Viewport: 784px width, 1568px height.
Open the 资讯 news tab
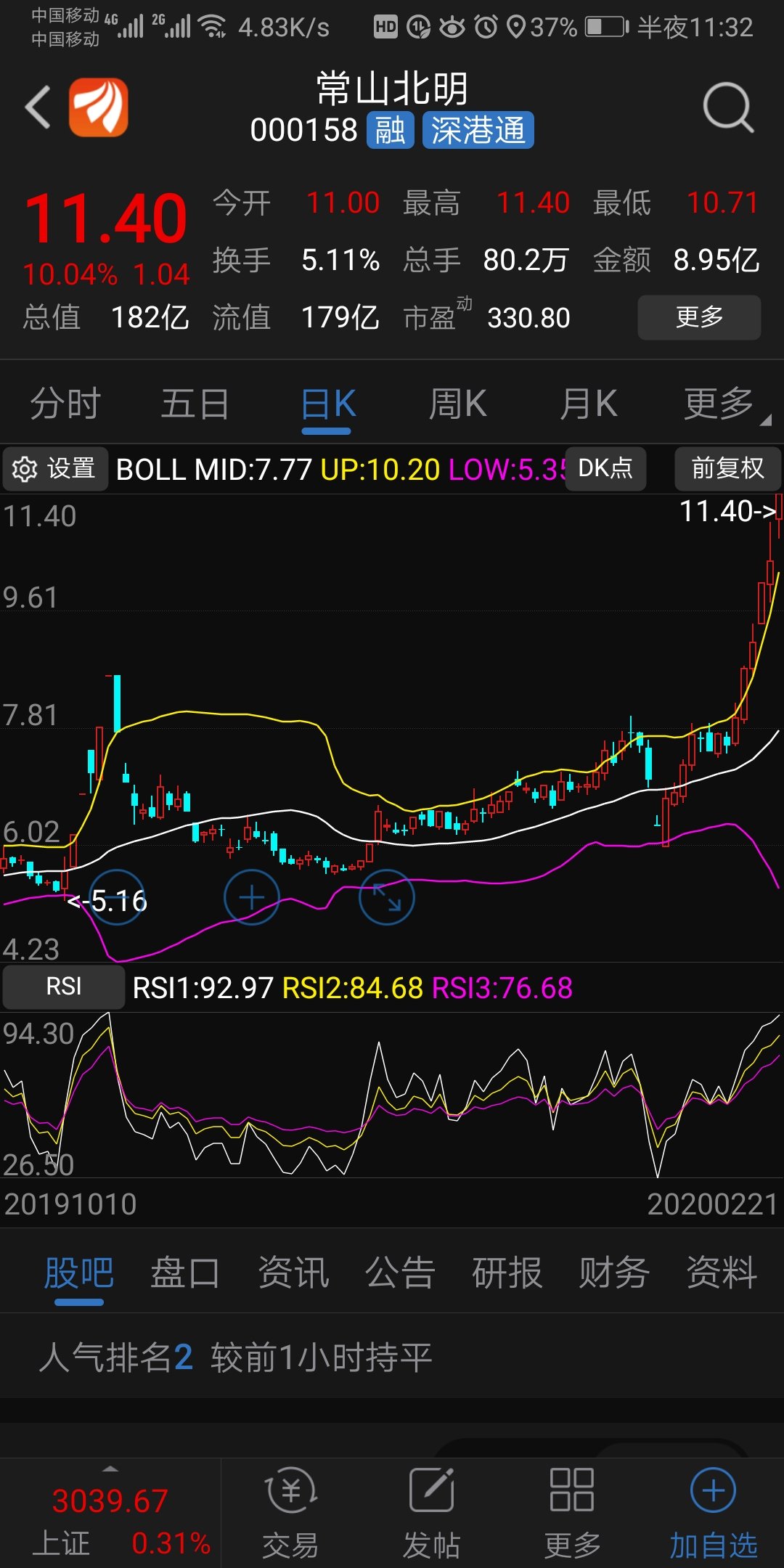pos(293,1273)
